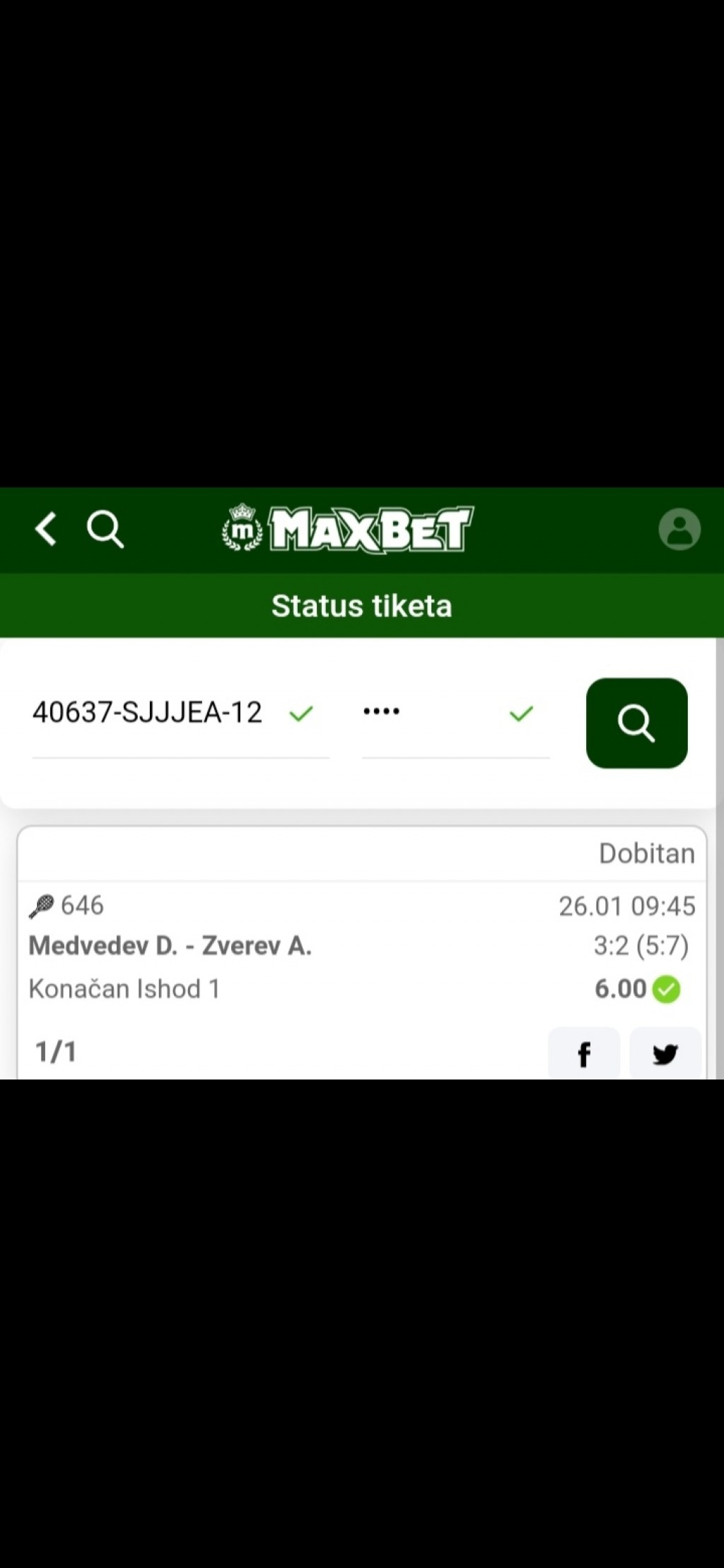Image resolution: width=724 pixels, height=1568 pixels.
Task: Share the ticket on Twitter
Action: (x=665, y=1054)
